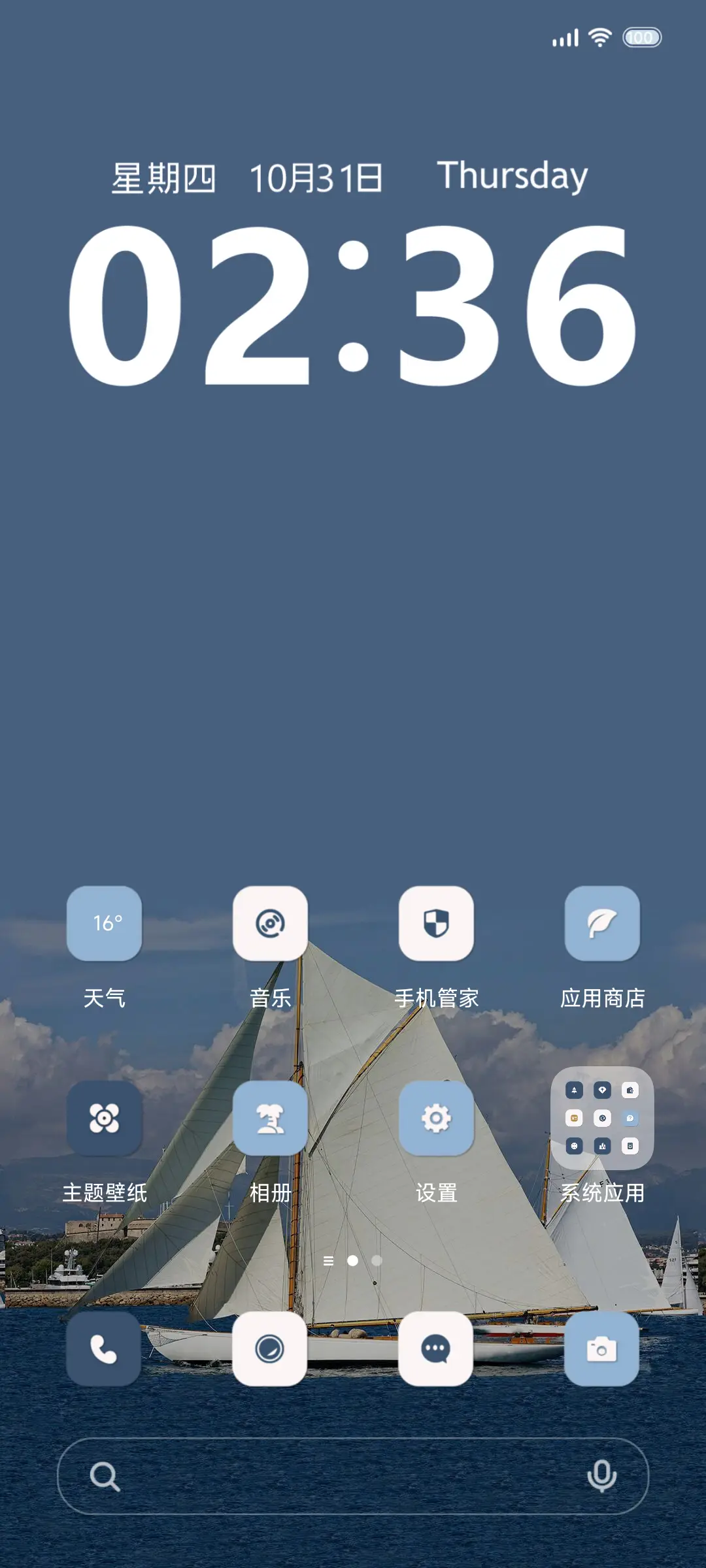Tap the 16° weather widget
The width and height of the screenshot is (706, 1568).
105,924
